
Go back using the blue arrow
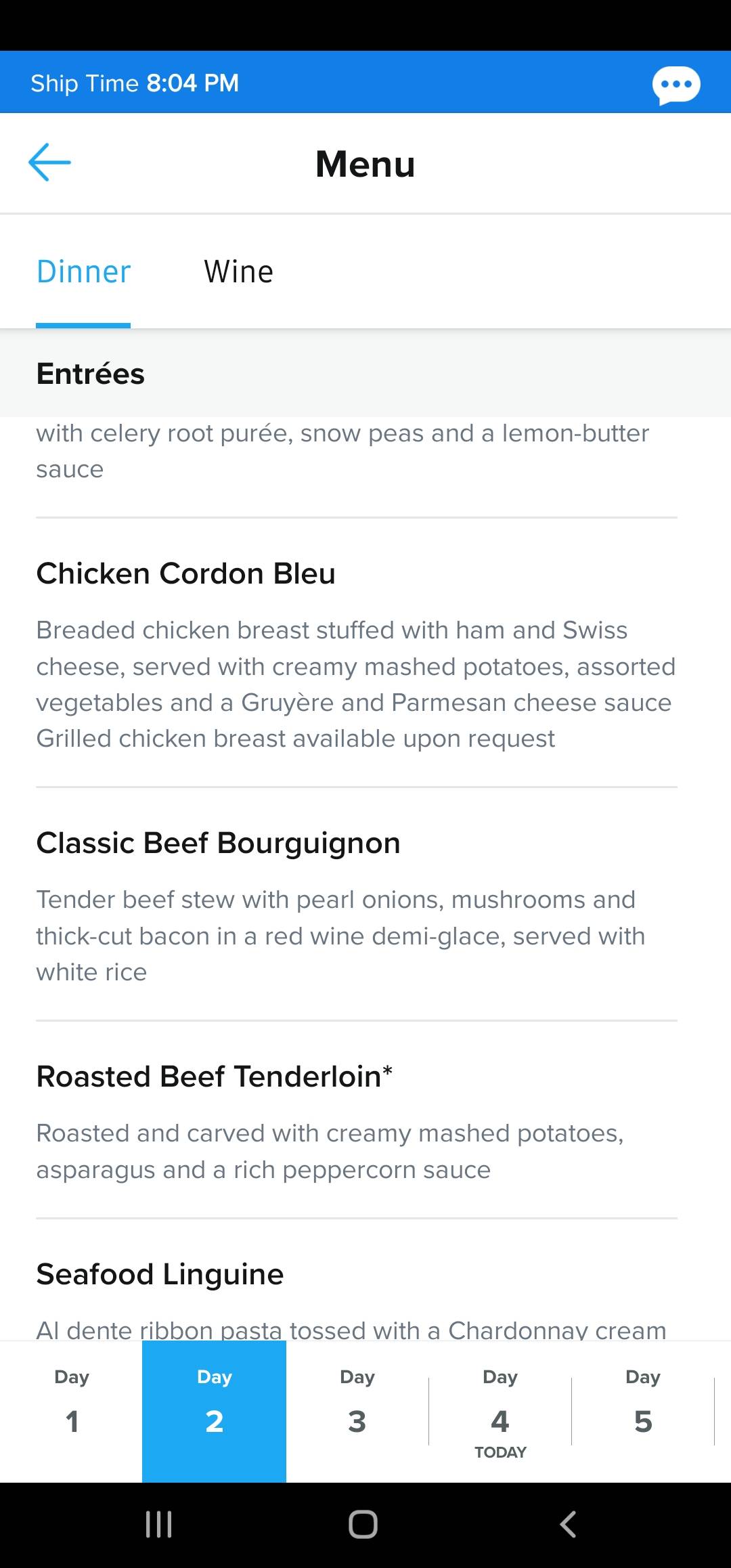click(x=49, y=162)
